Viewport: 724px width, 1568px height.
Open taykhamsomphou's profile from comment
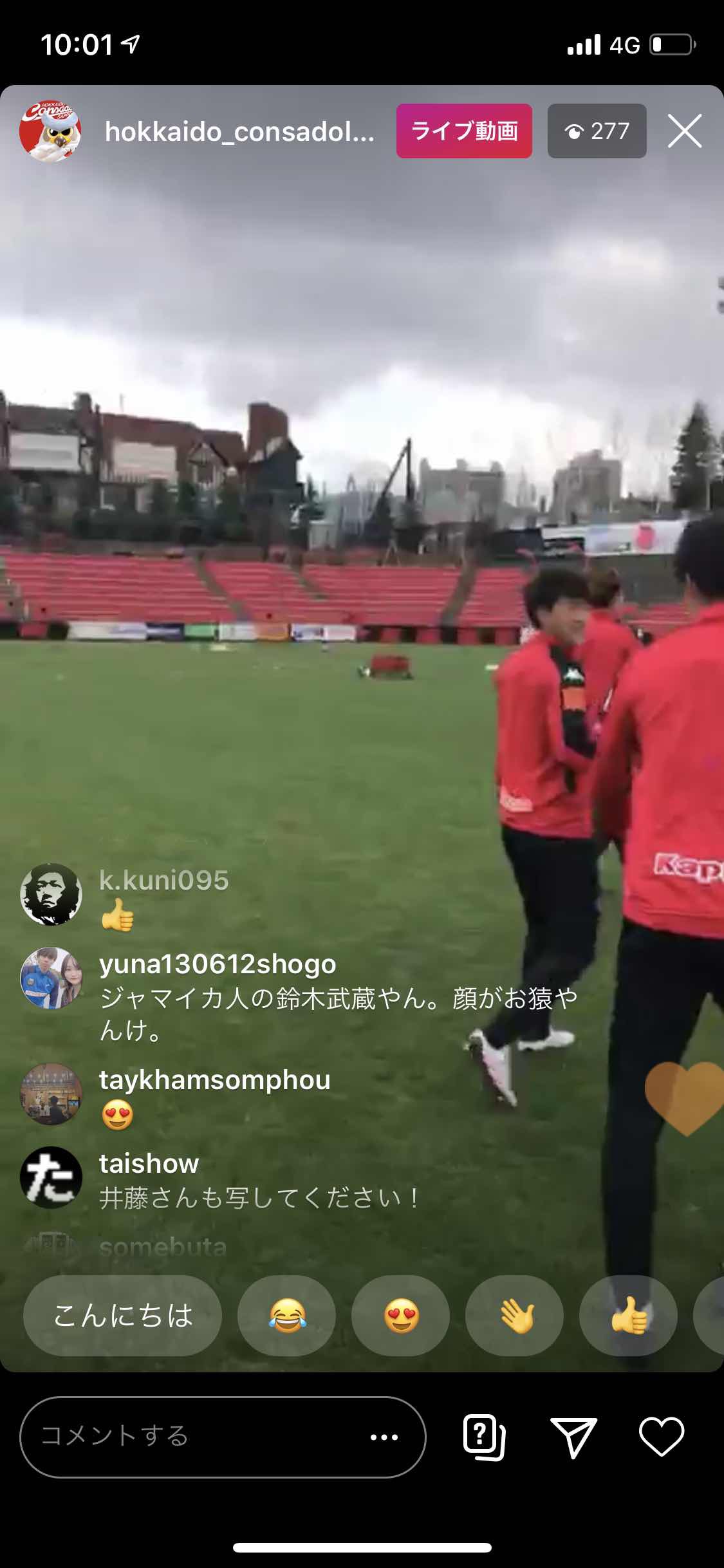pyautogui.click(x=51, y=1094)
